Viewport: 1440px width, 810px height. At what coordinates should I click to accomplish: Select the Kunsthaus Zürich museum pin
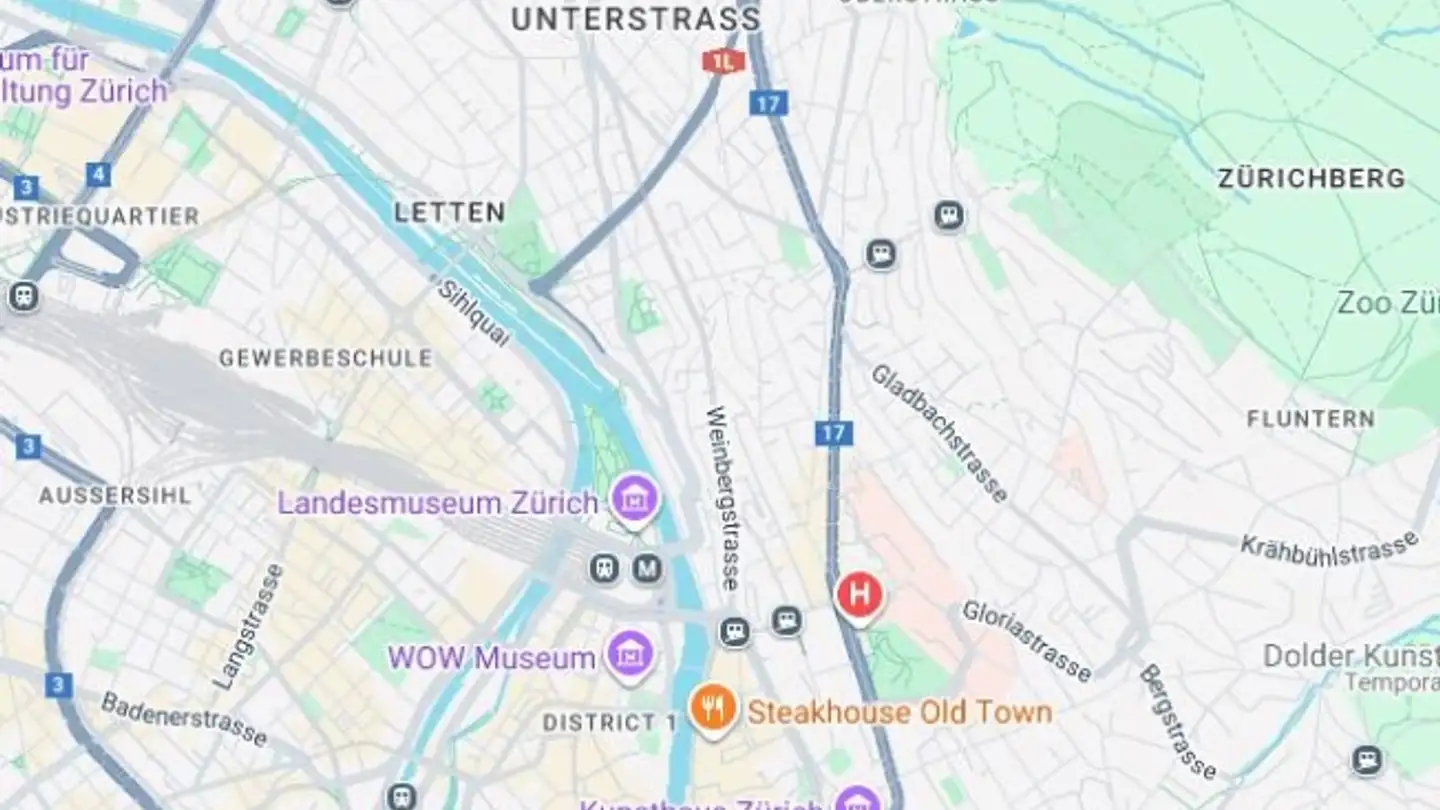click(x=855, y=800)
